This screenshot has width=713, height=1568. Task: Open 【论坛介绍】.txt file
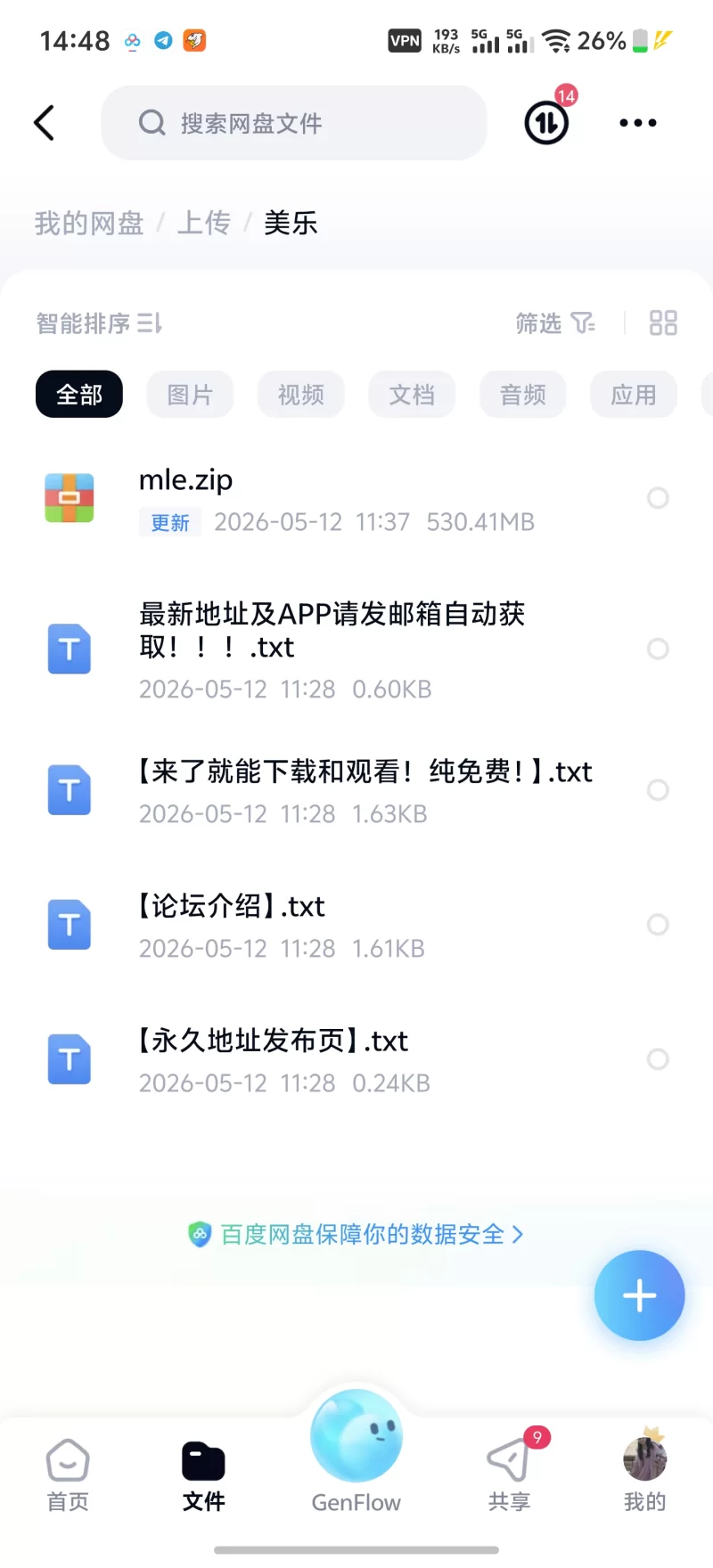pyautogui.click(x=356, y=926)
